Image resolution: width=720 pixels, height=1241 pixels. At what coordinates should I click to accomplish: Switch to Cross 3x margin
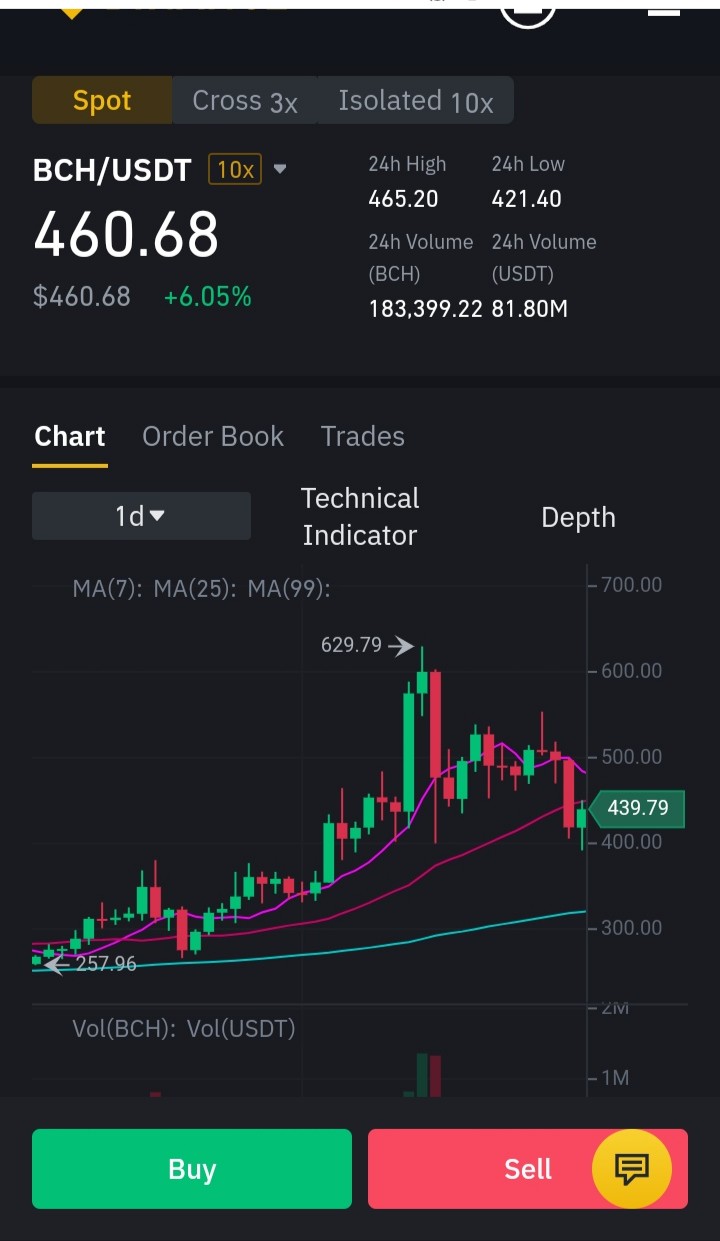245,101
